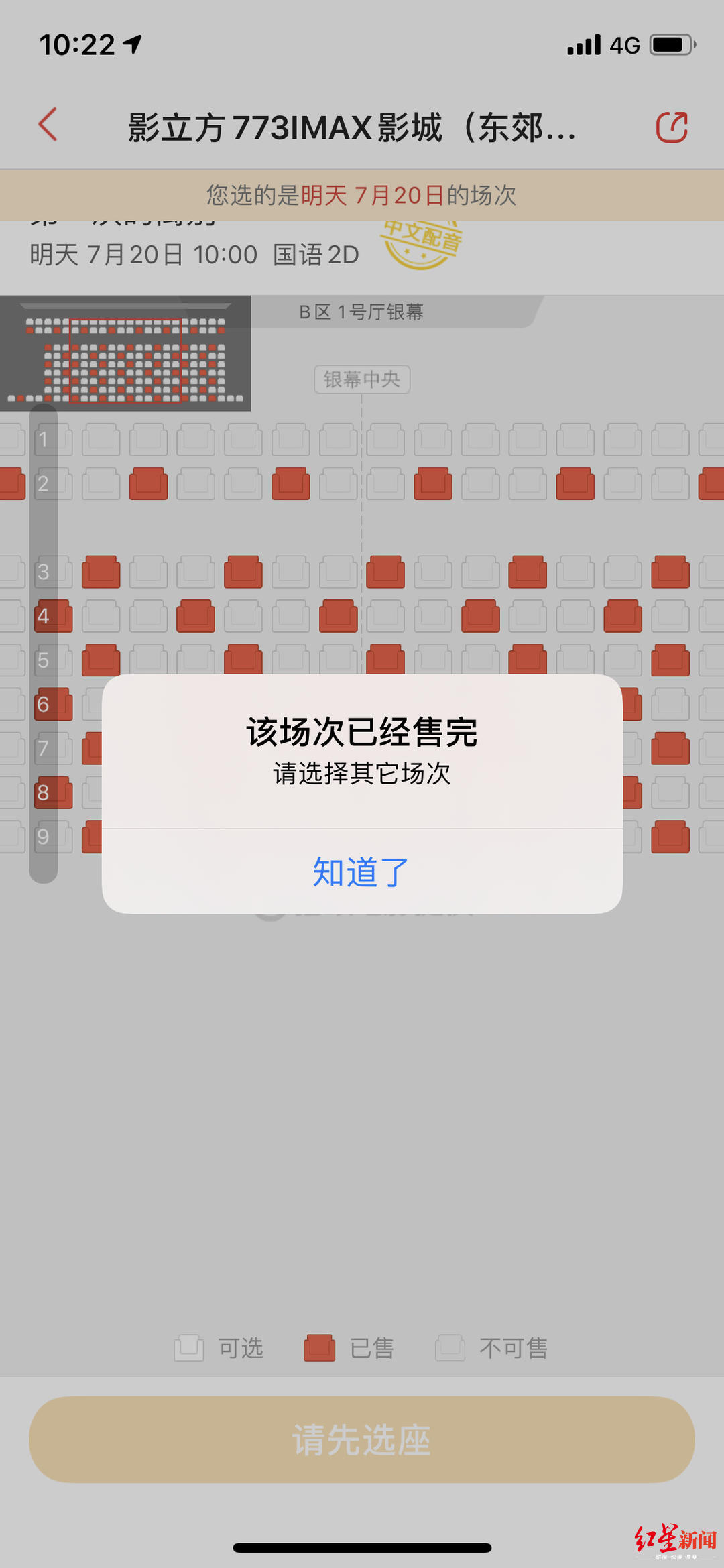Dismiss the sold-out dialog with 知道了
The height and width of the screenshot is (1568, 724).
(x=361, y=871)
